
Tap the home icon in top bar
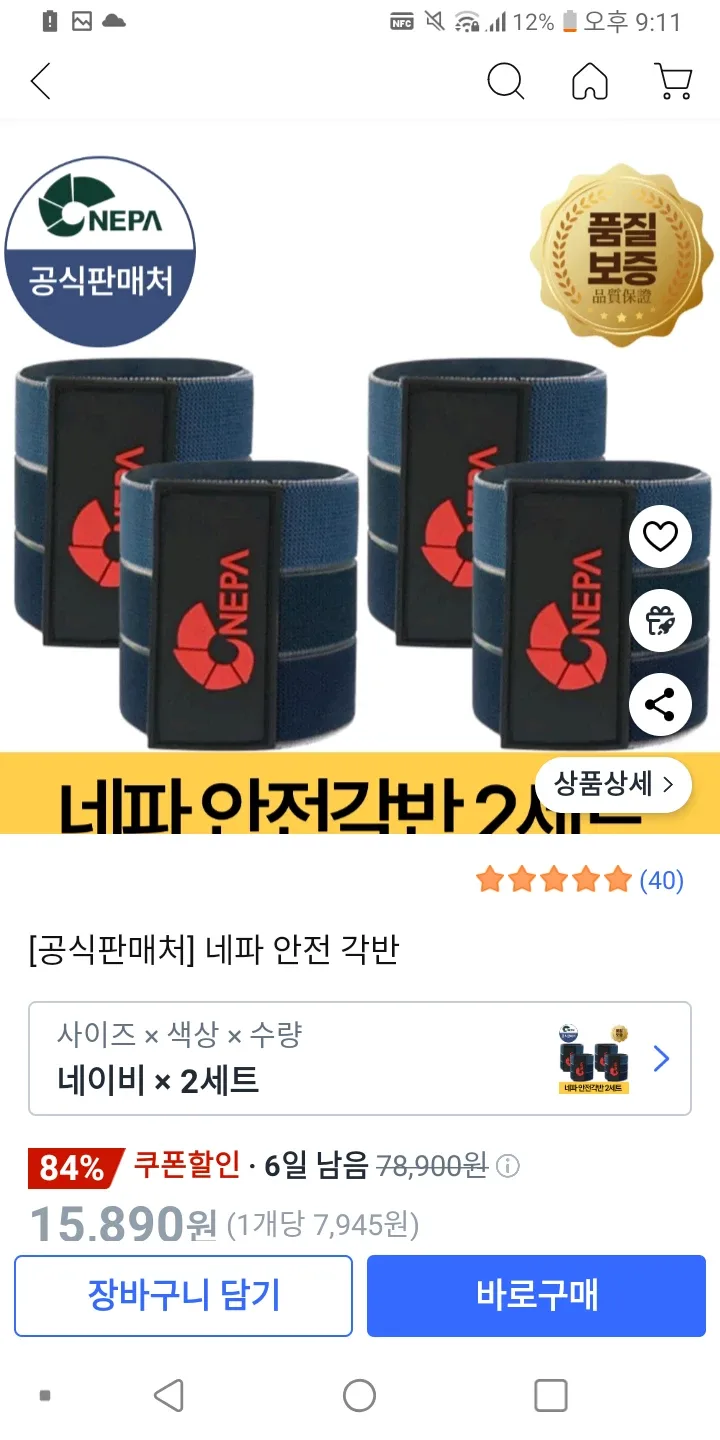[x=589, y=82]
